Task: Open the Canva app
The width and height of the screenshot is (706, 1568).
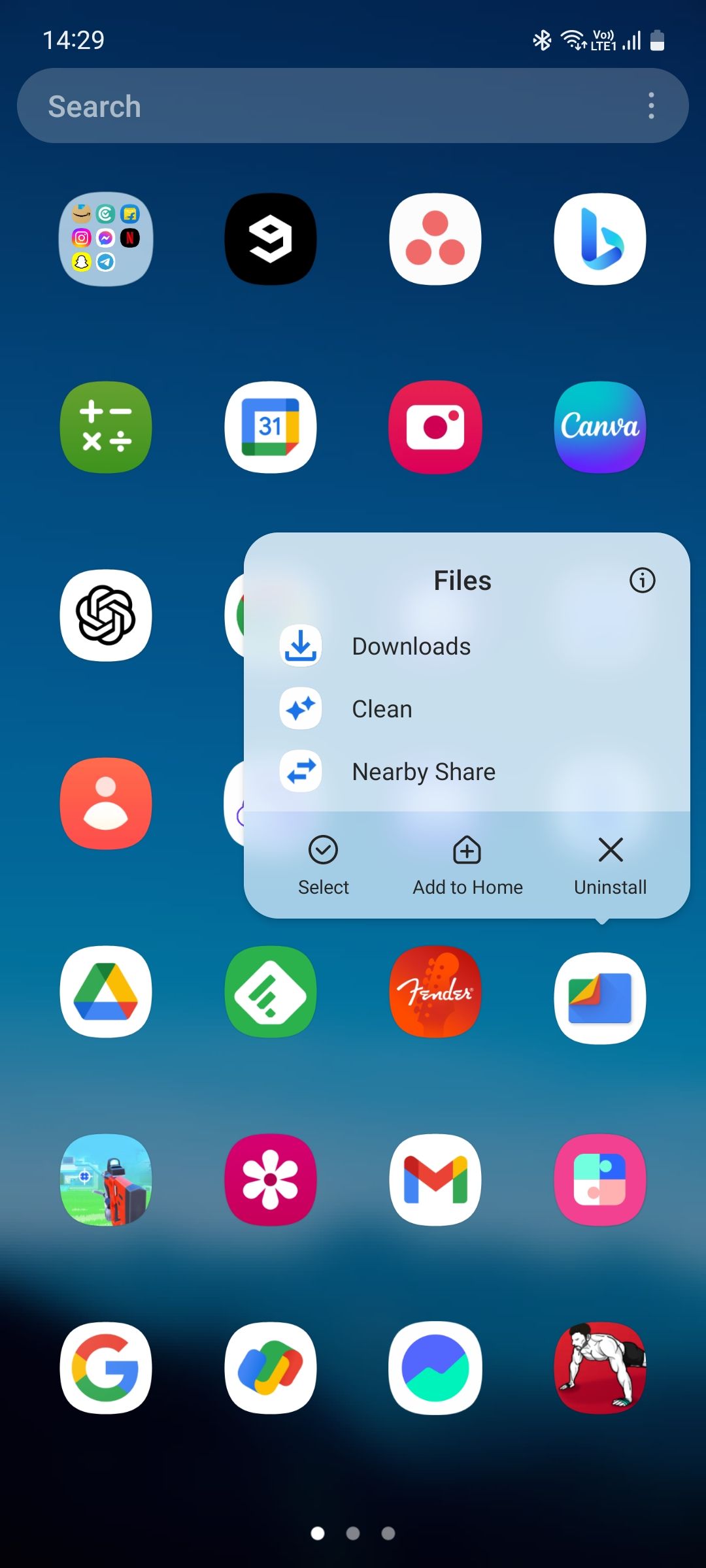Action: [x=599, y=427]
